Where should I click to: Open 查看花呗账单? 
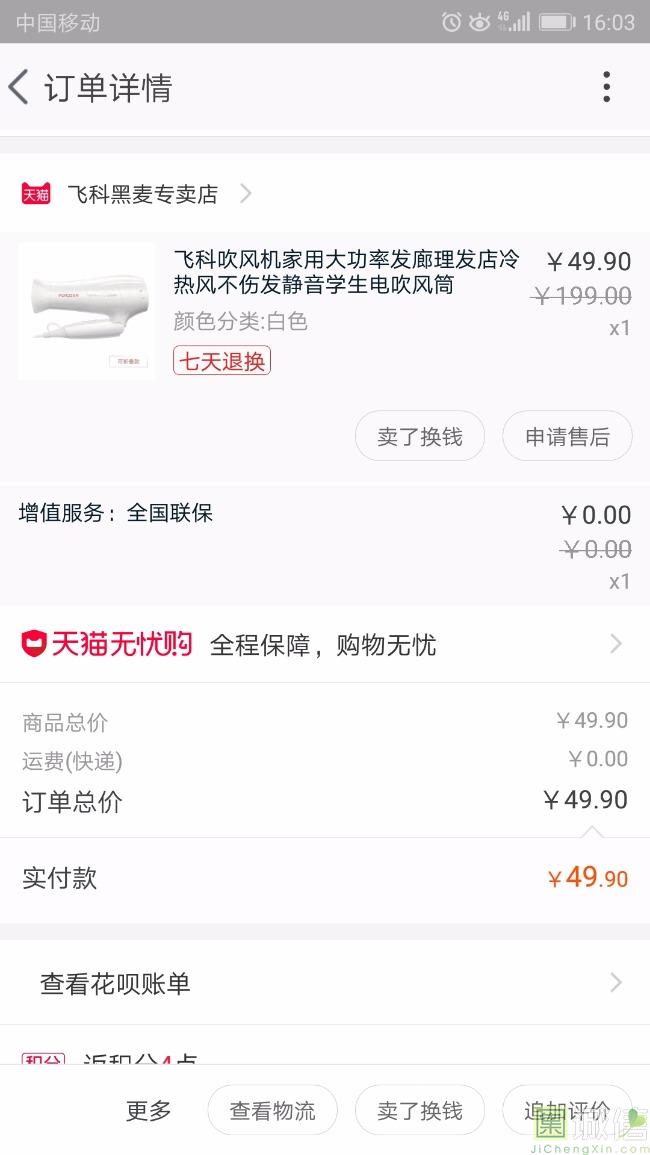[325, 984]
